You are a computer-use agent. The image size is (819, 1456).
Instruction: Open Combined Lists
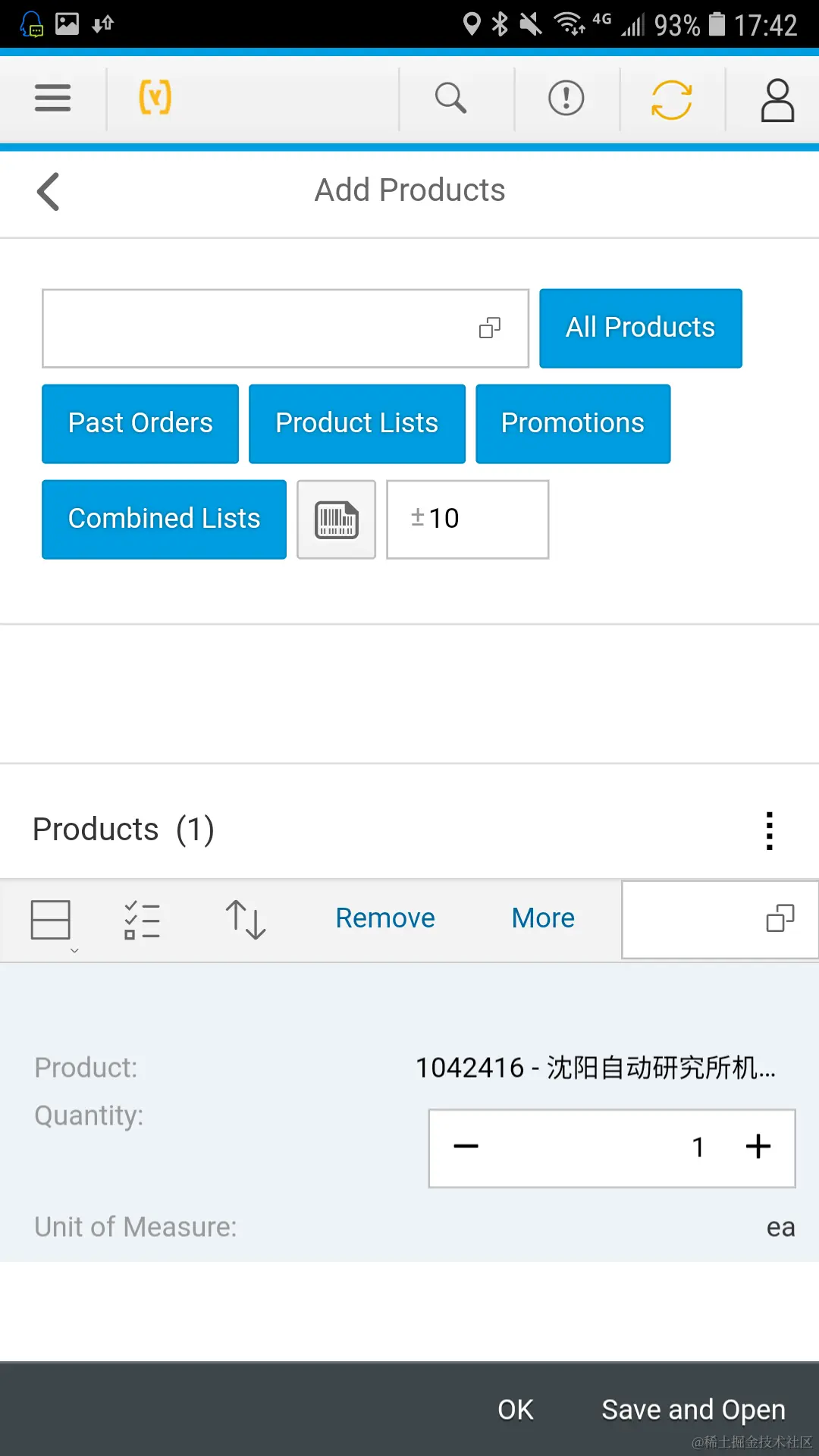click(x=164, y=519)
